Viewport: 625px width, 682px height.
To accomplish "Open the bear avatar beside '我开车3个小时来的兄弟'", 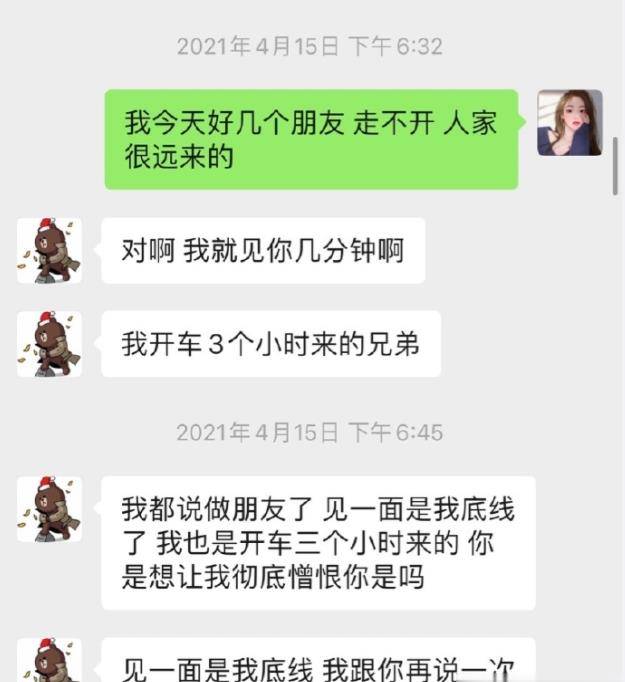I will [x=50, y=344].
